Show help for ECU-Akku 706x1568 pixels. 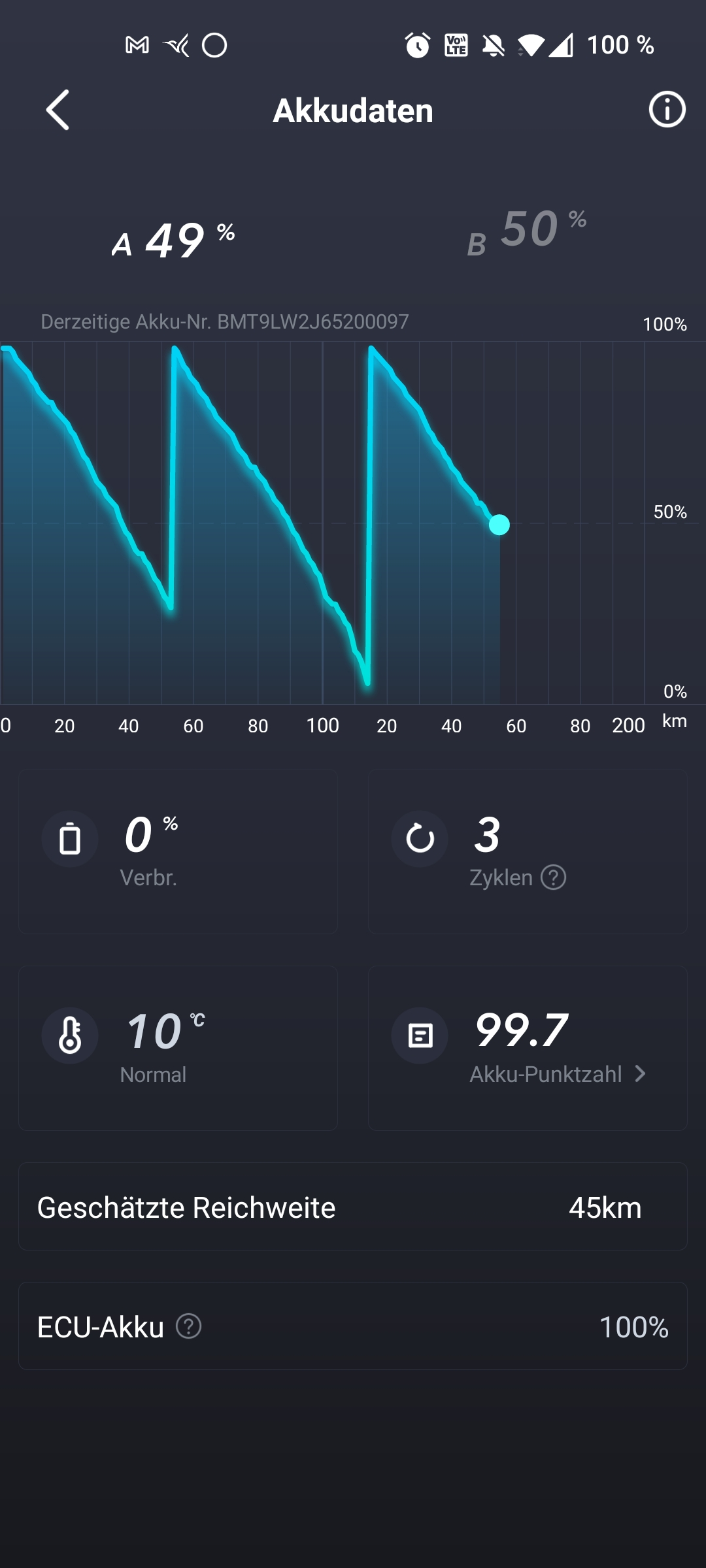(x=189, y=1327)
